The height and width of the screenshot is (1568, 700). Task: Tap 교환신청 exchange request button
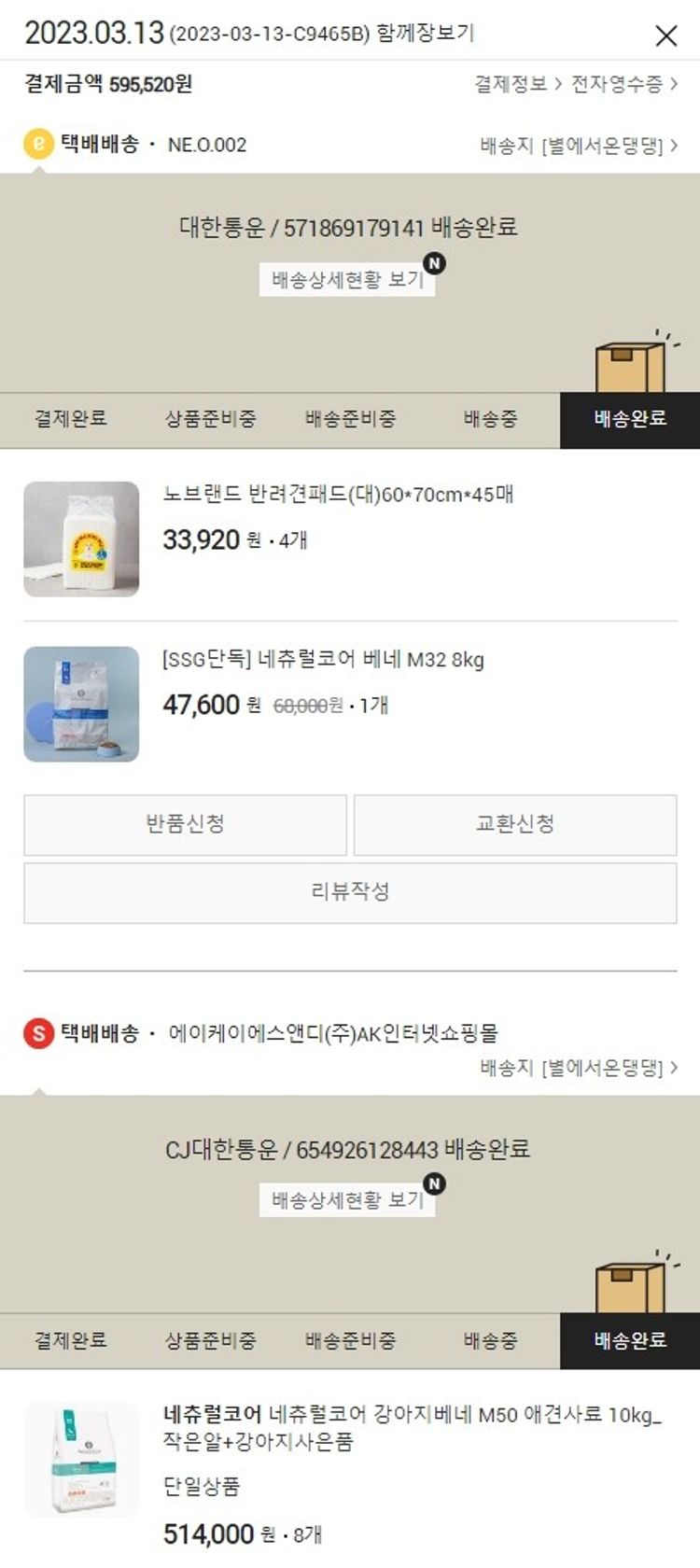click(x=515, y=824)
